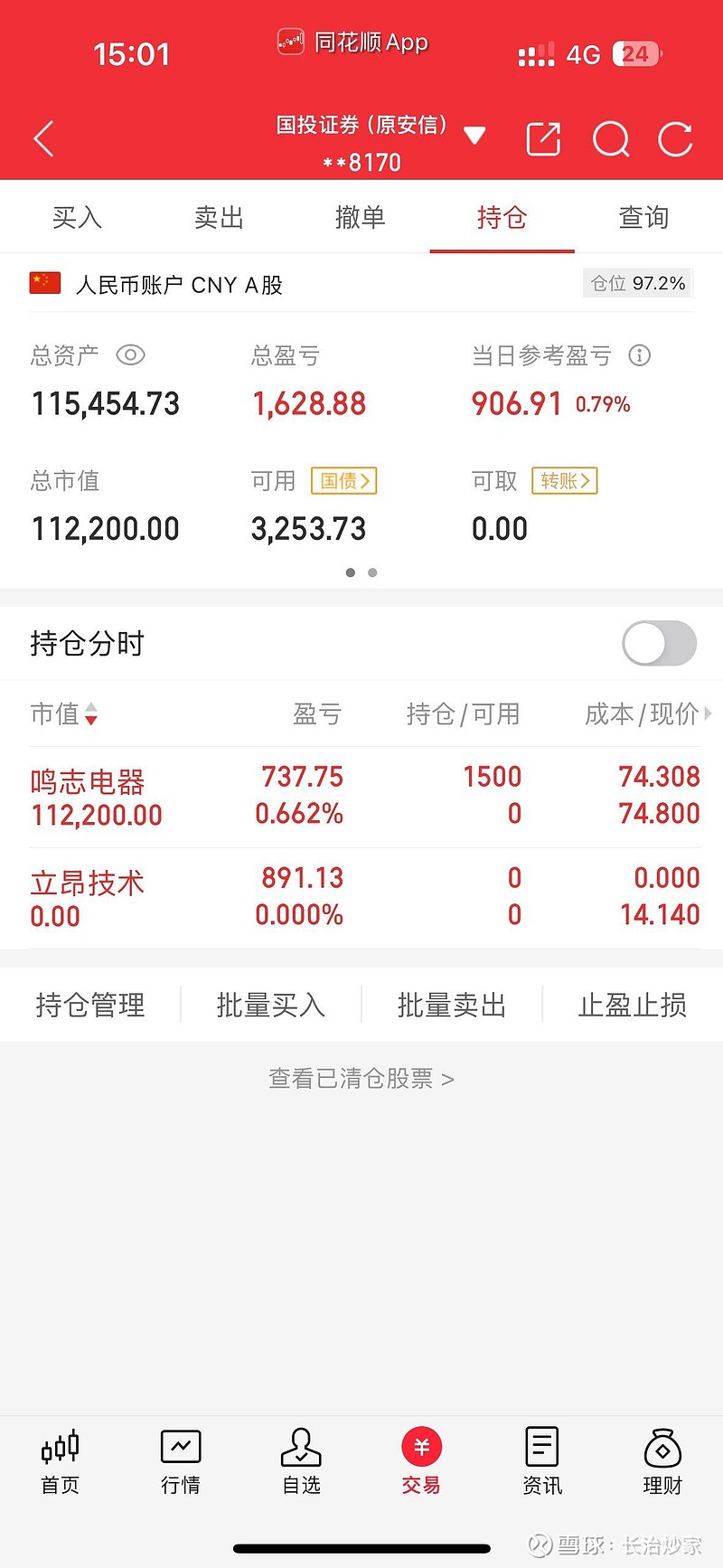Tap the info icon beside 当日参考盈亏

[640, 355]
